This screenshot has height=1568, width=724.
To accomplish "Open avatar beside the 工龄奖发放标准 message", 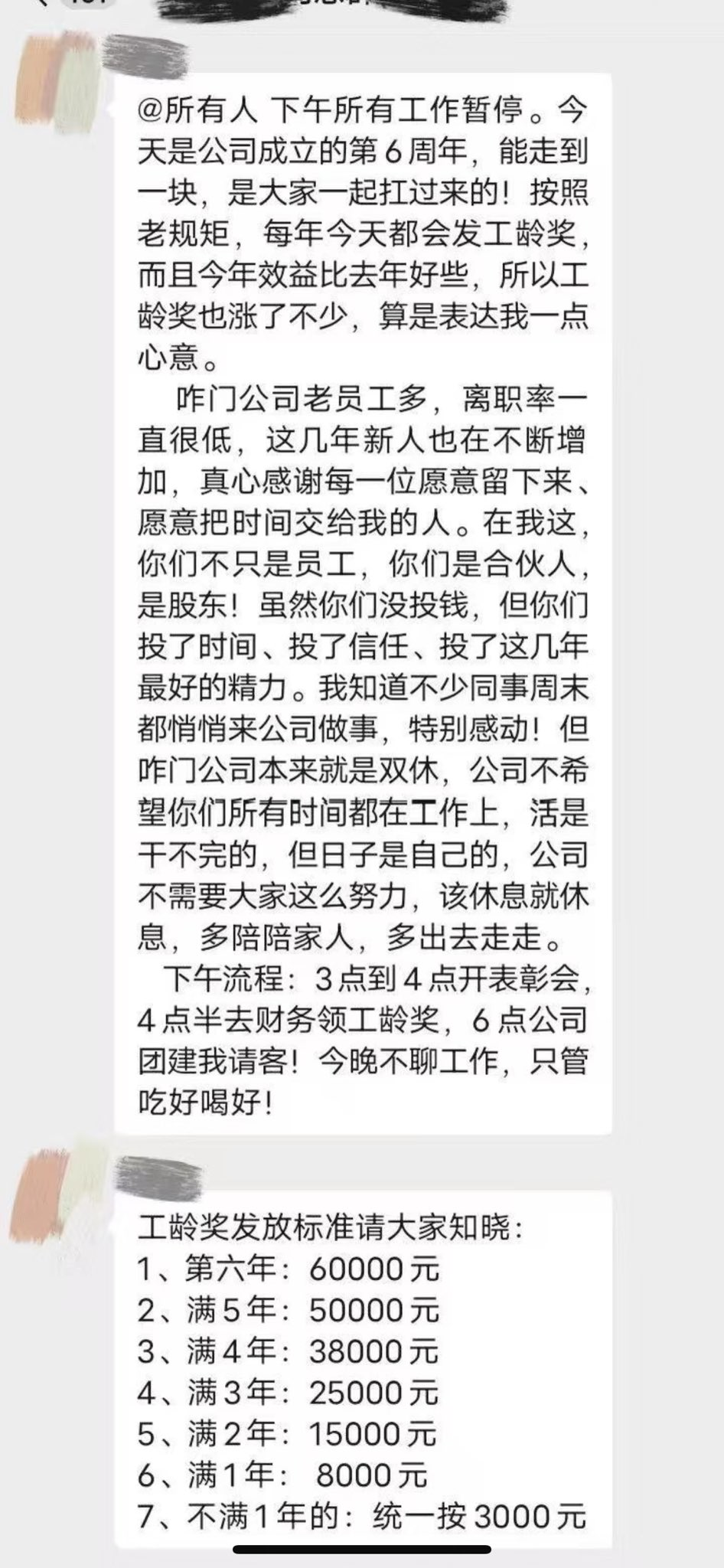I will click(60, 1193).
